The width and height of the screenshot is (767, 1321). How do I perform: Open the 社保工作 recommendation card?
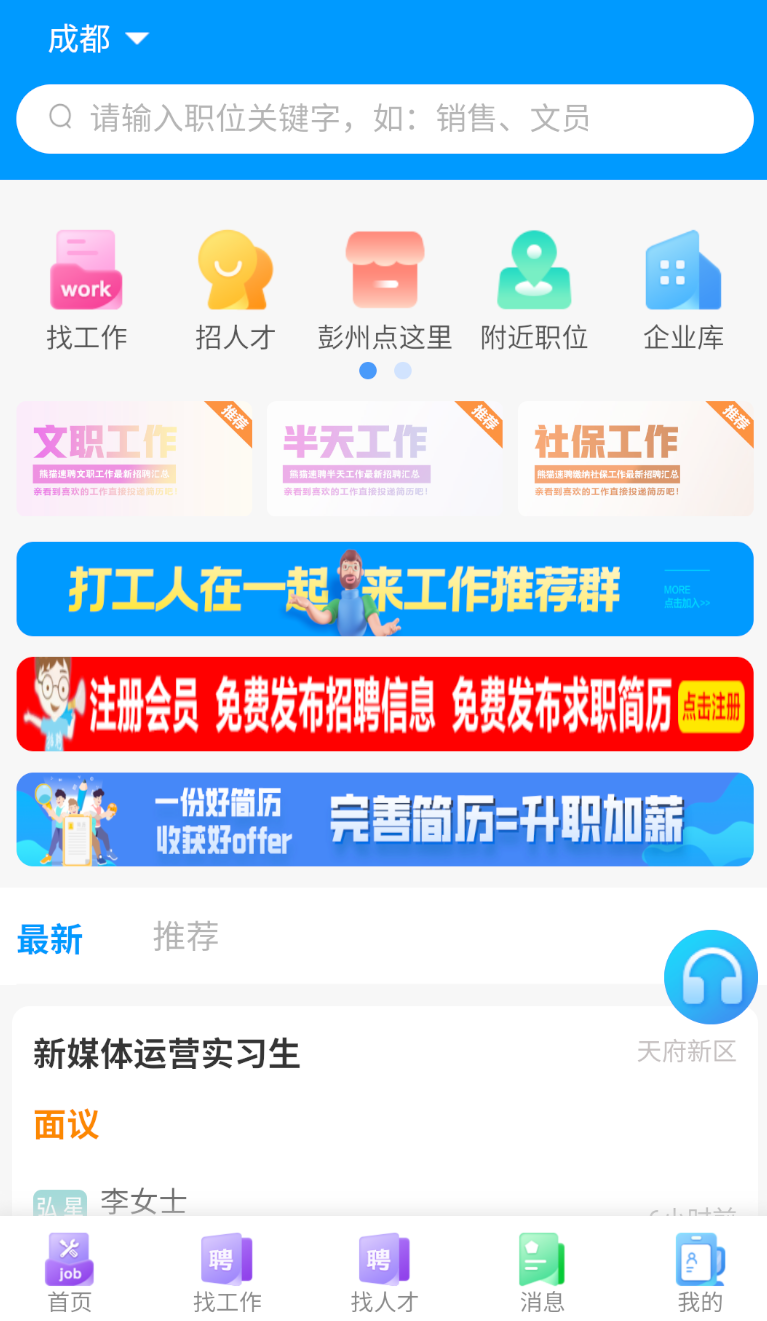636,459
